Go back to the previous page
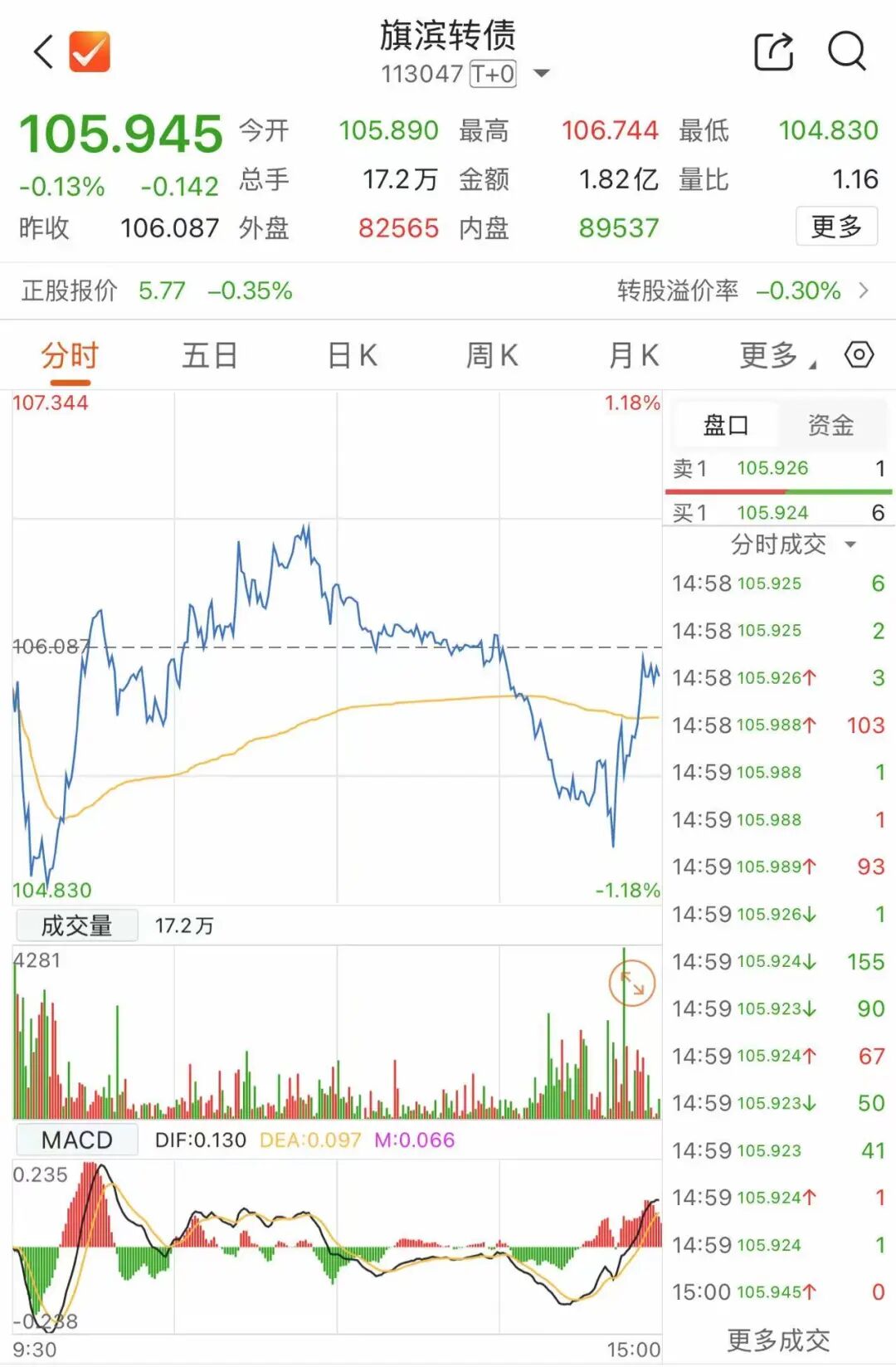 [43, 52]
